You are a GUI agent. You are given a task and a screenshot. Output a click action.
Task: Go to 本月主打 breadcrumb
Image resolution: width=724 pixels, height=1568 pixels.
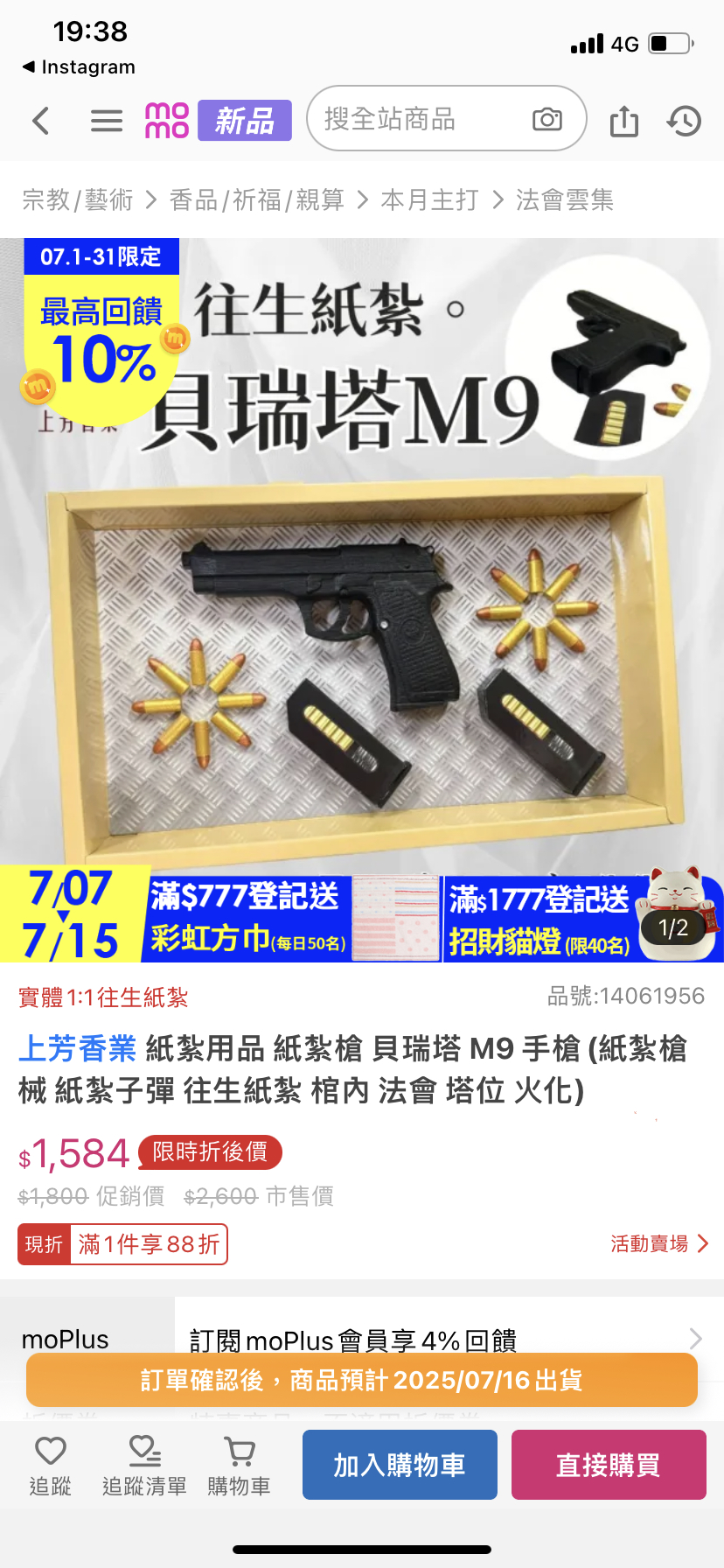[429, 199]
